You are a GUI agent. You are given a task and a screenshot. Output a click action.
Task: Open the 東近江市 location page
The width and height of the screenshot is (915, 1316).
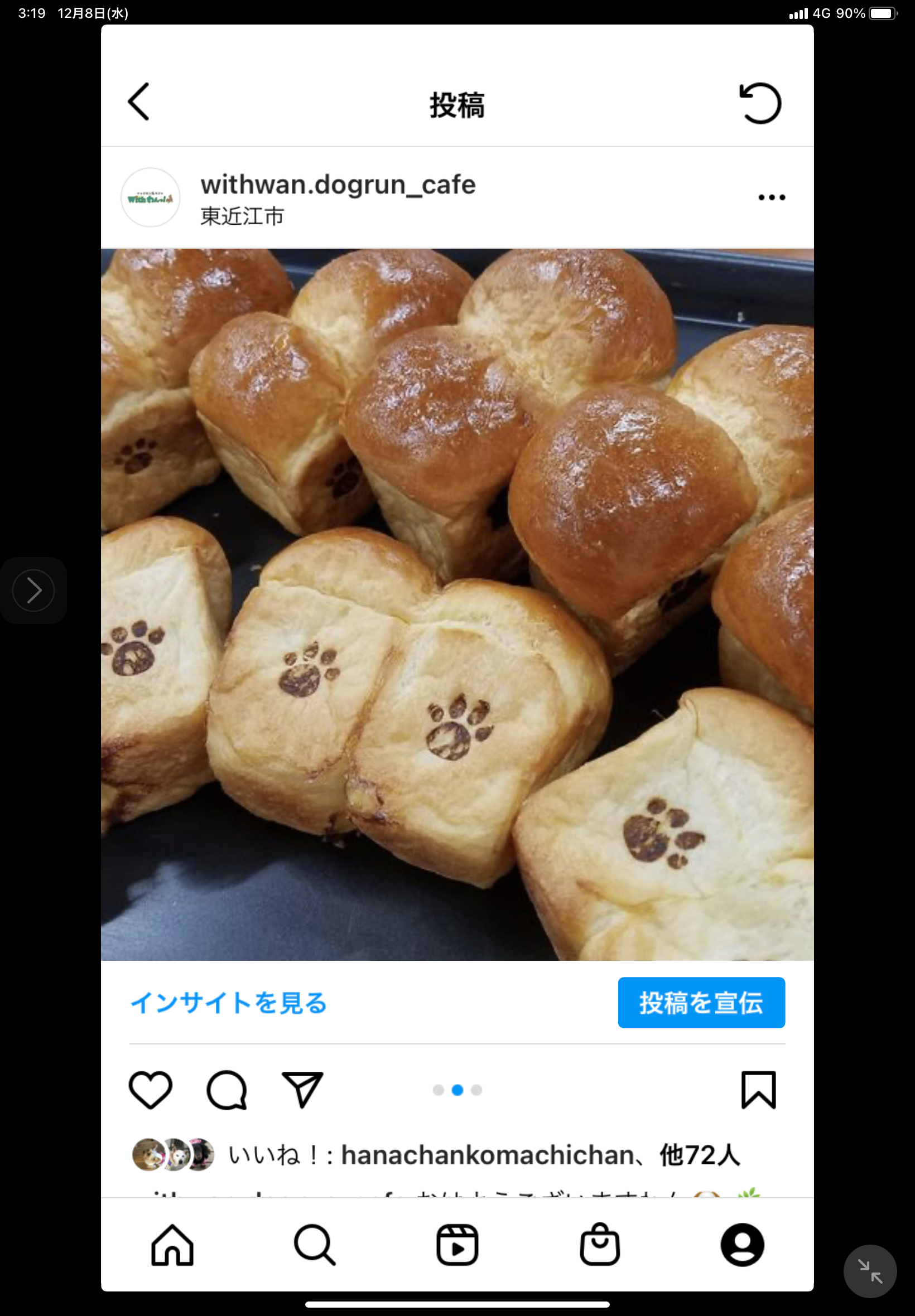[x=242, y=216]
